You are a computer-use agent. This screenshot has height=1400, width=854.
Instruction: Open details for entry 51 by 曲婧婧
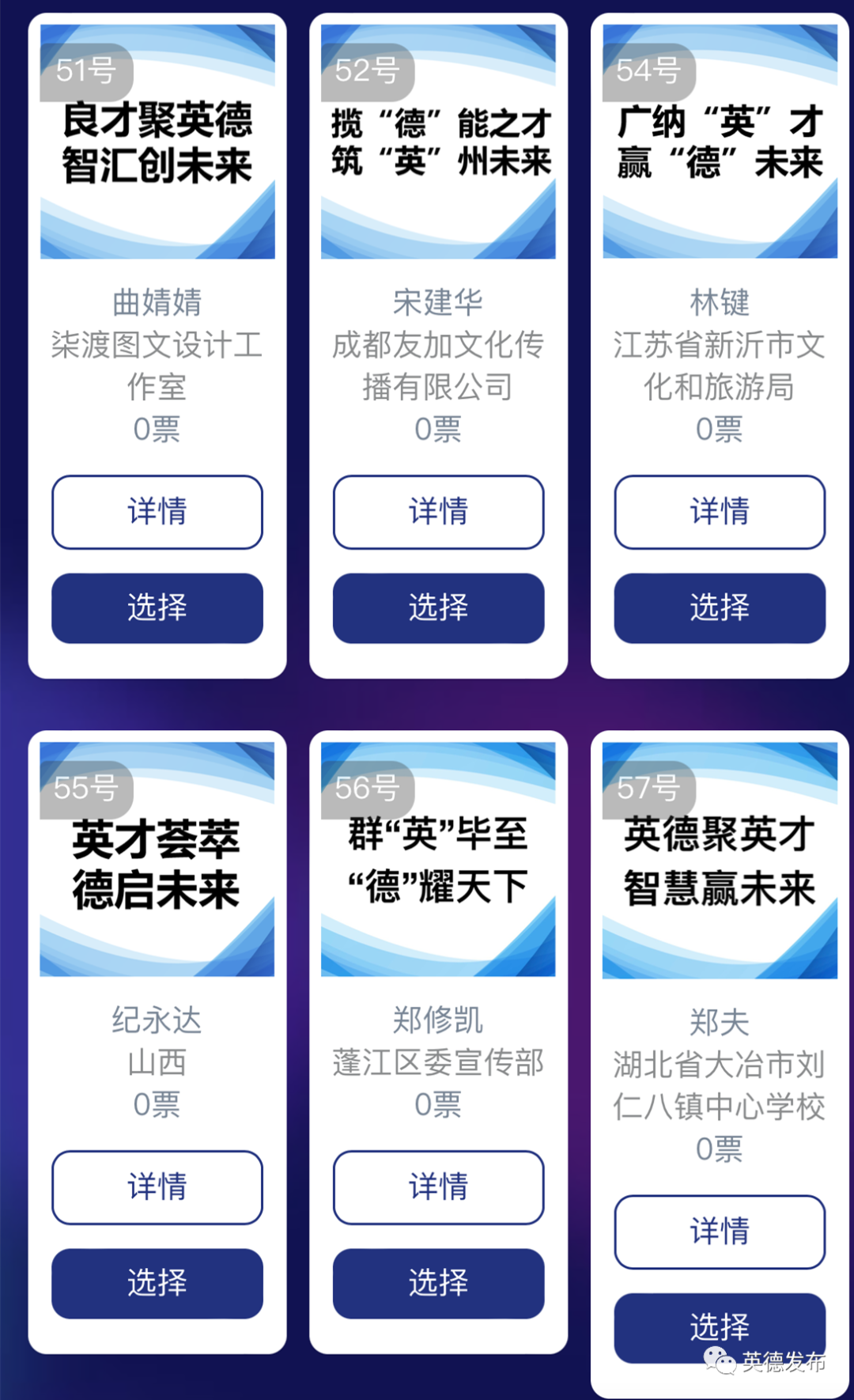click(157, 512)
